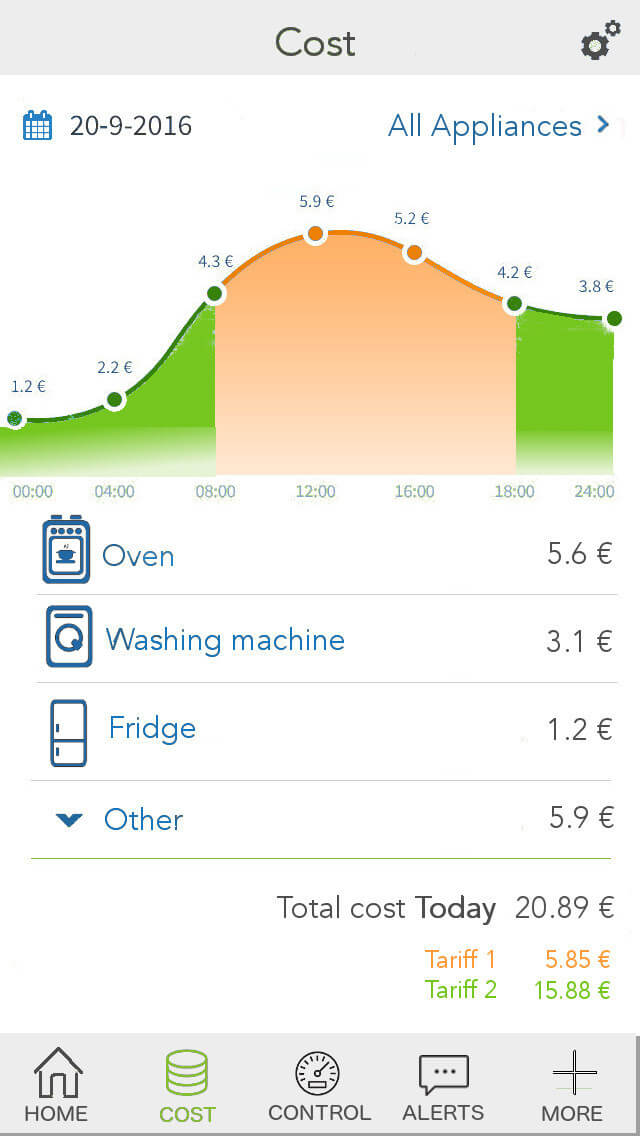Show the More tab

point(573,1085)
